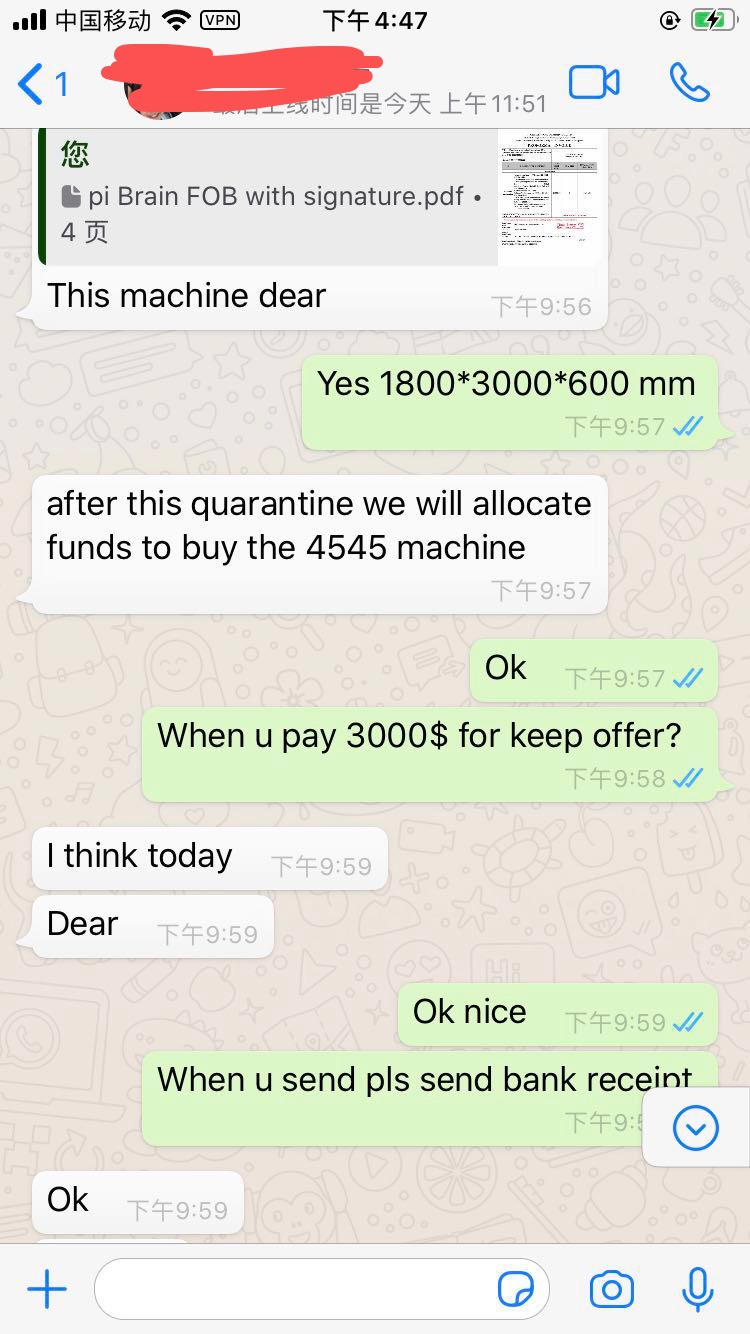Open the attachment plus menu

tap(46, 1290)
